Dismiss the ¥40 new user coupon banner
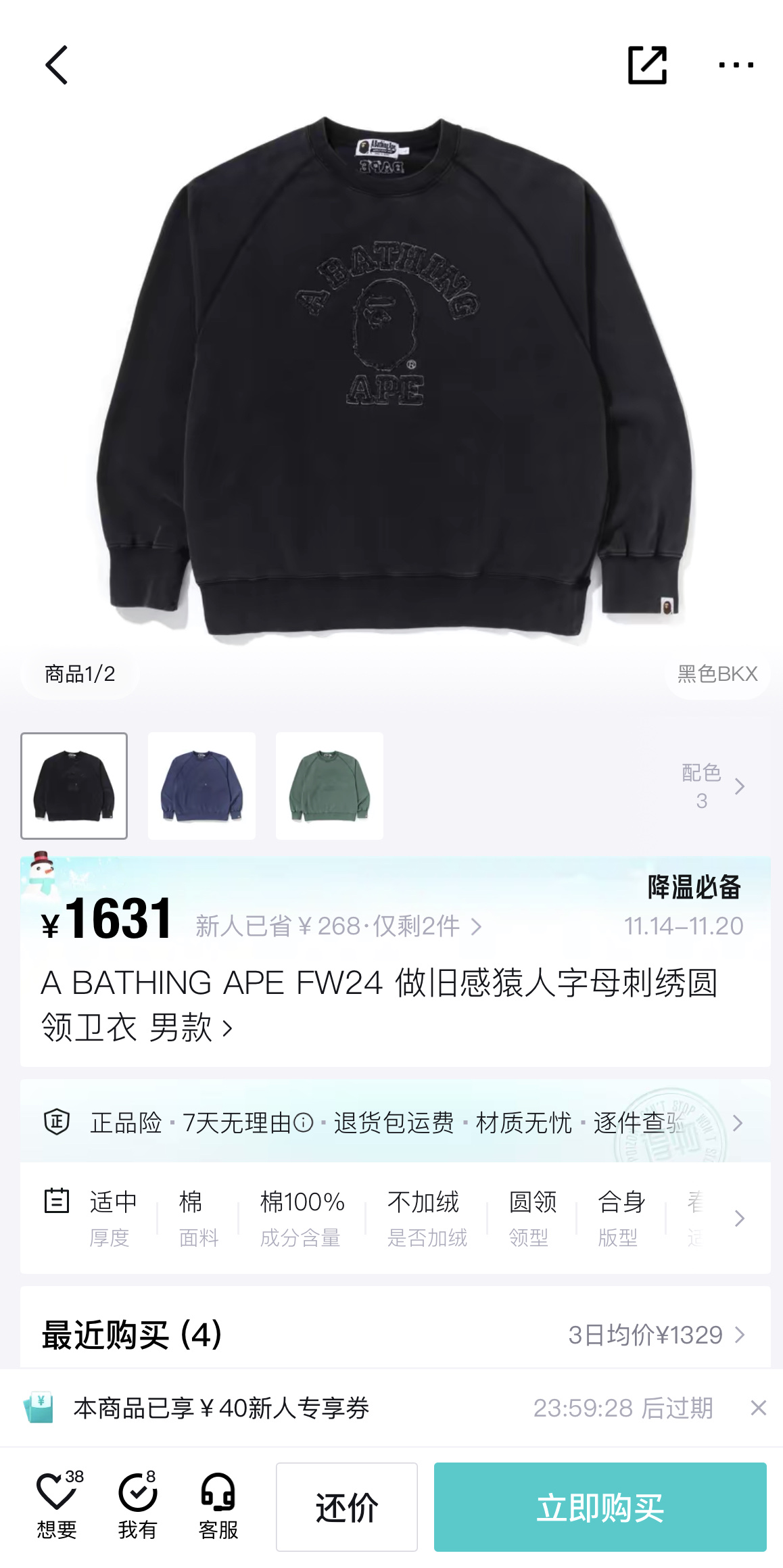The image size is (783, 1568). pyautogui.click(x=758, y=1408)
